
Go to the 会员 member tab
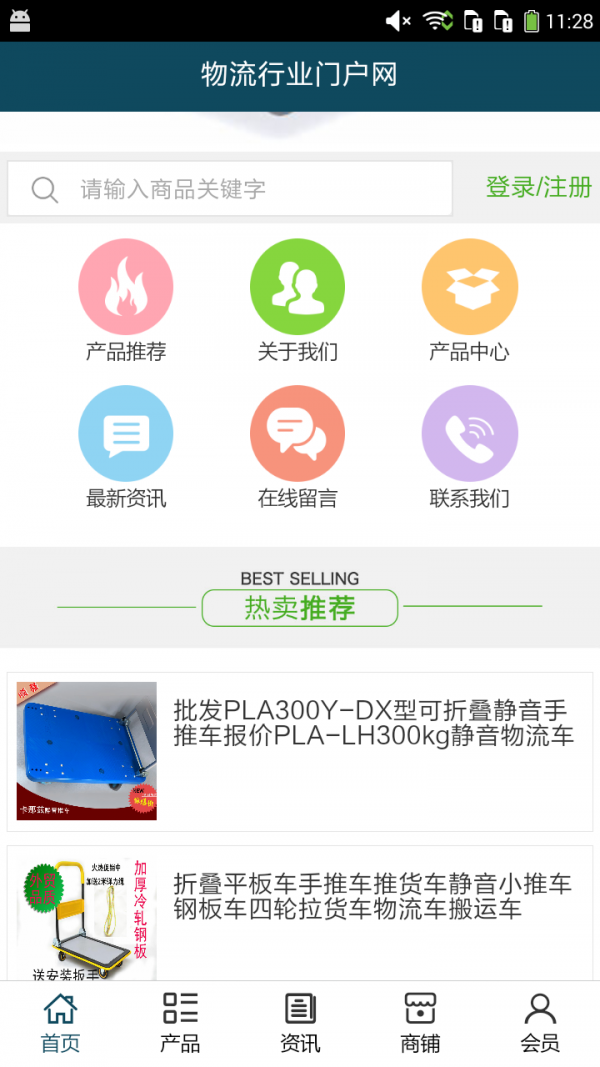tap(540, 1023)
